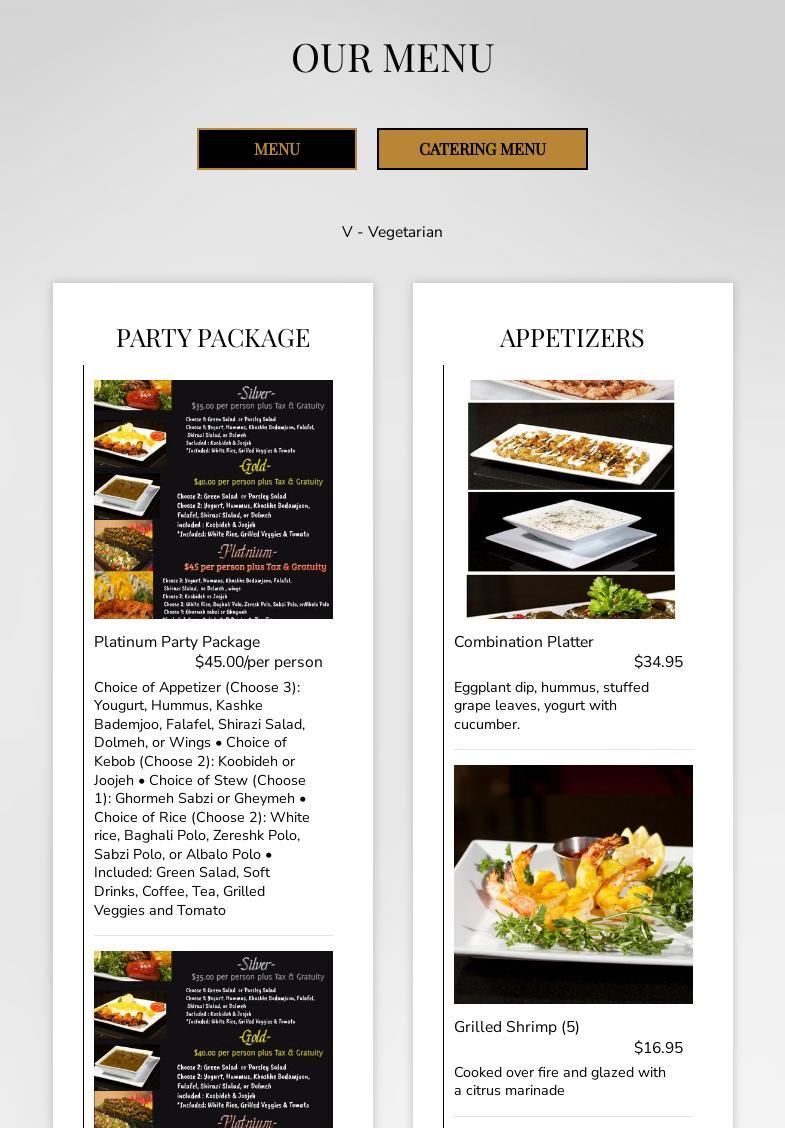Switch to the Catering Menu
This screenshot has height=1128, width=785.
tap(482, 149)
